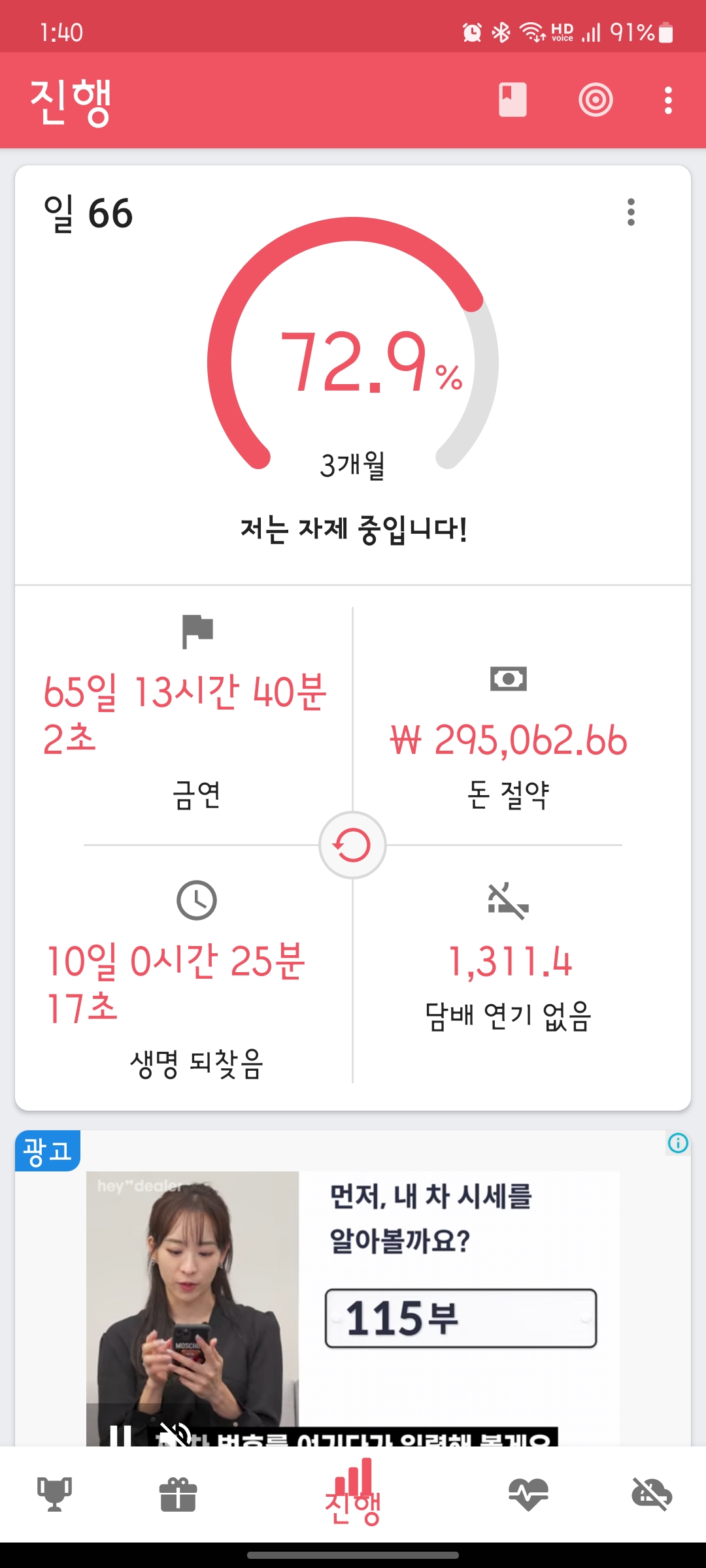Select the 진행 progress tab
Screen dimensions: 706x1568
pos(353,1493)
